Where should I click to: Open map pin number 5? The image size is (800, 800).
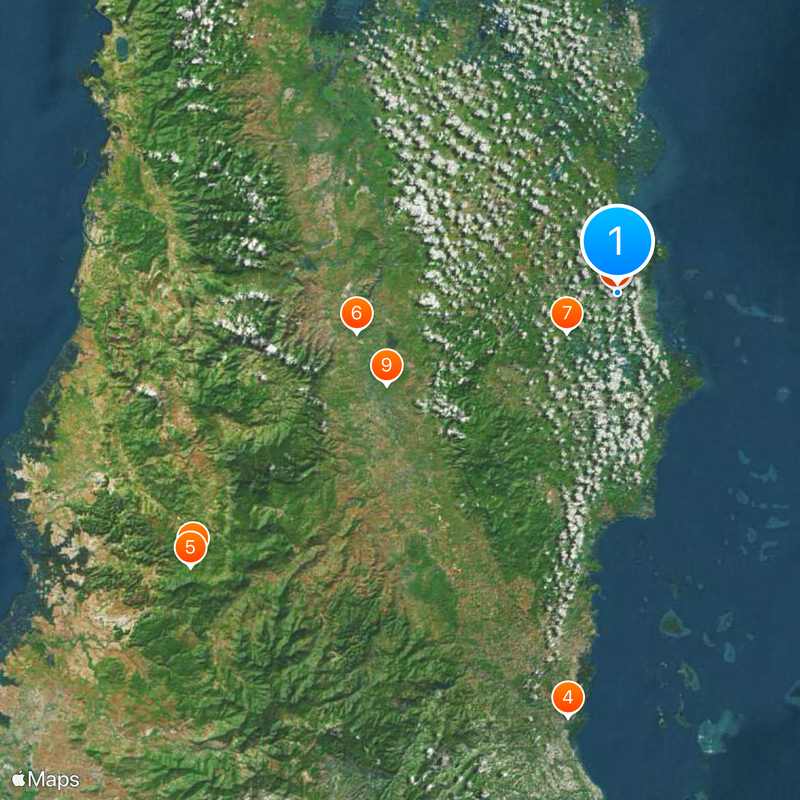[189, 548]
